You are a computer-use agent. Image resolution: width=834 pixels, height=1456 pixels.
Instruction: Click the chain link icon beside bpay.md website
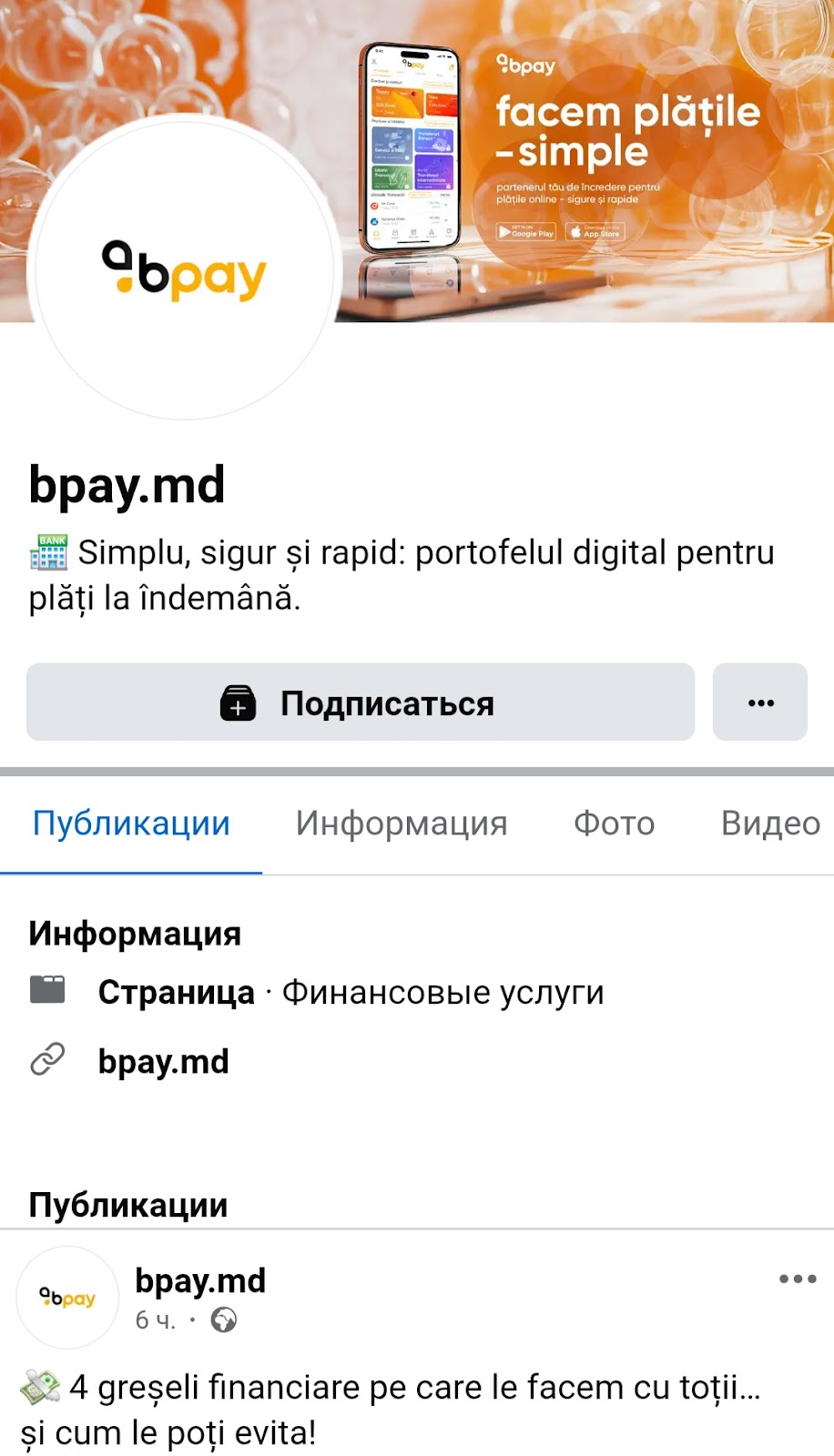tap(46, 1060)
